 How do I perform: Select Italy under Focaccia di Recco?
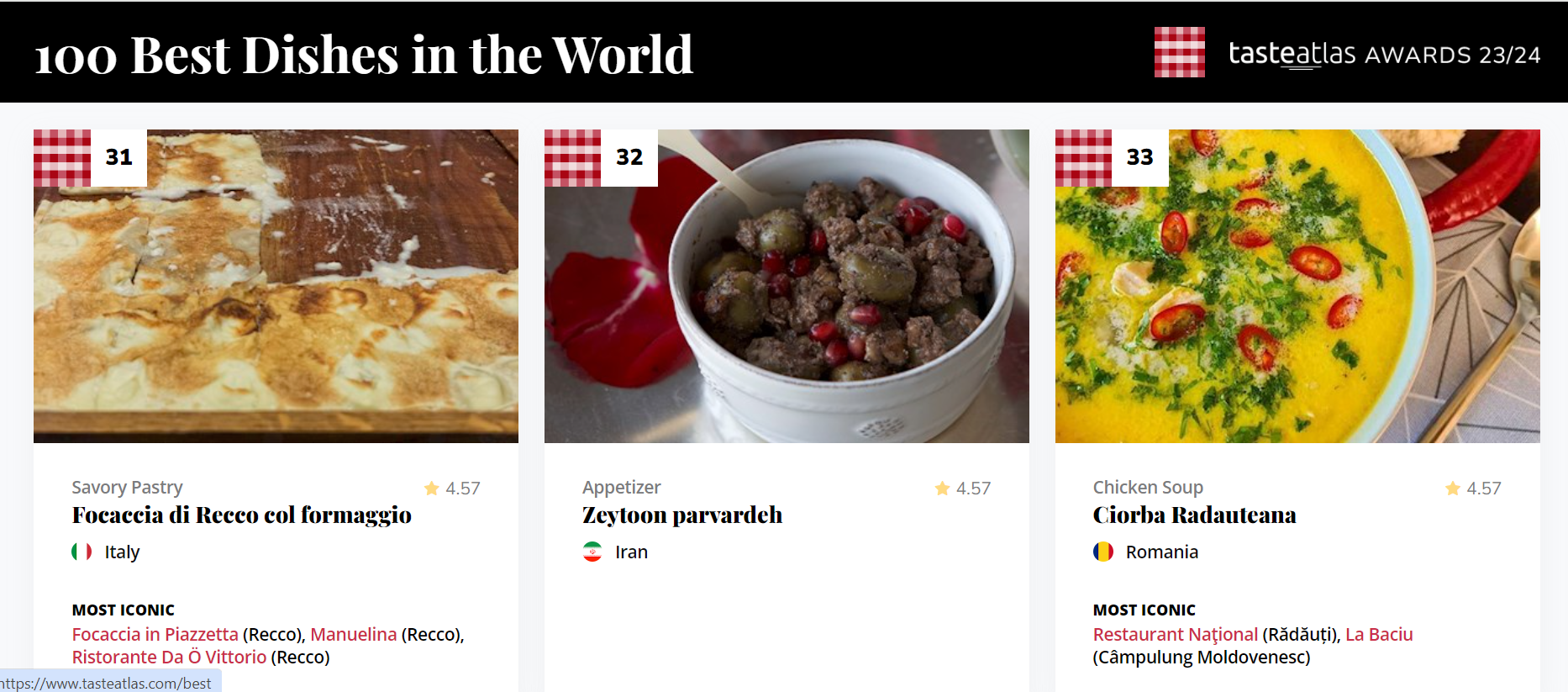(x=121, y=552)
